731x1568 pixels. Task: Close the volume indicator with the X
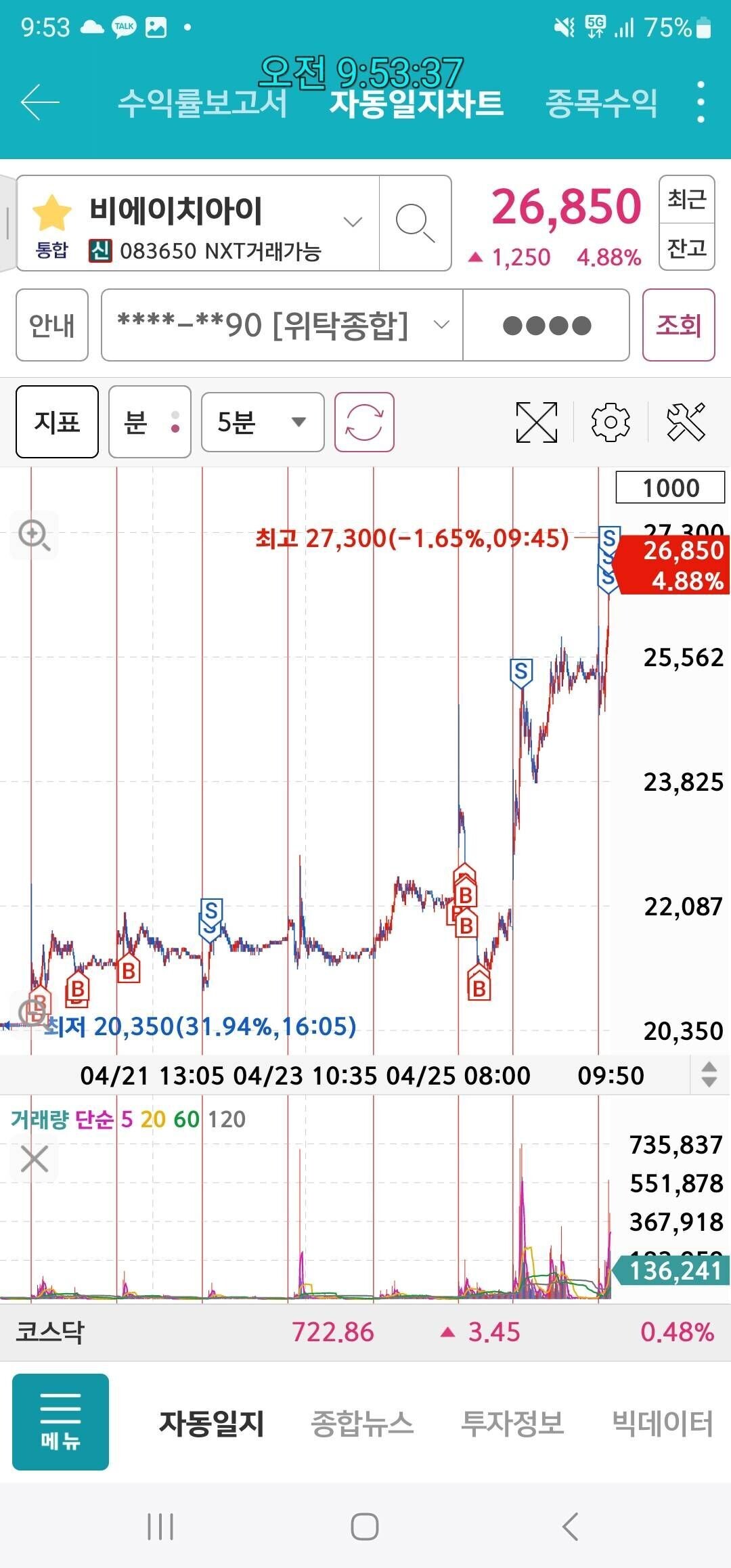coord(32,1159)
